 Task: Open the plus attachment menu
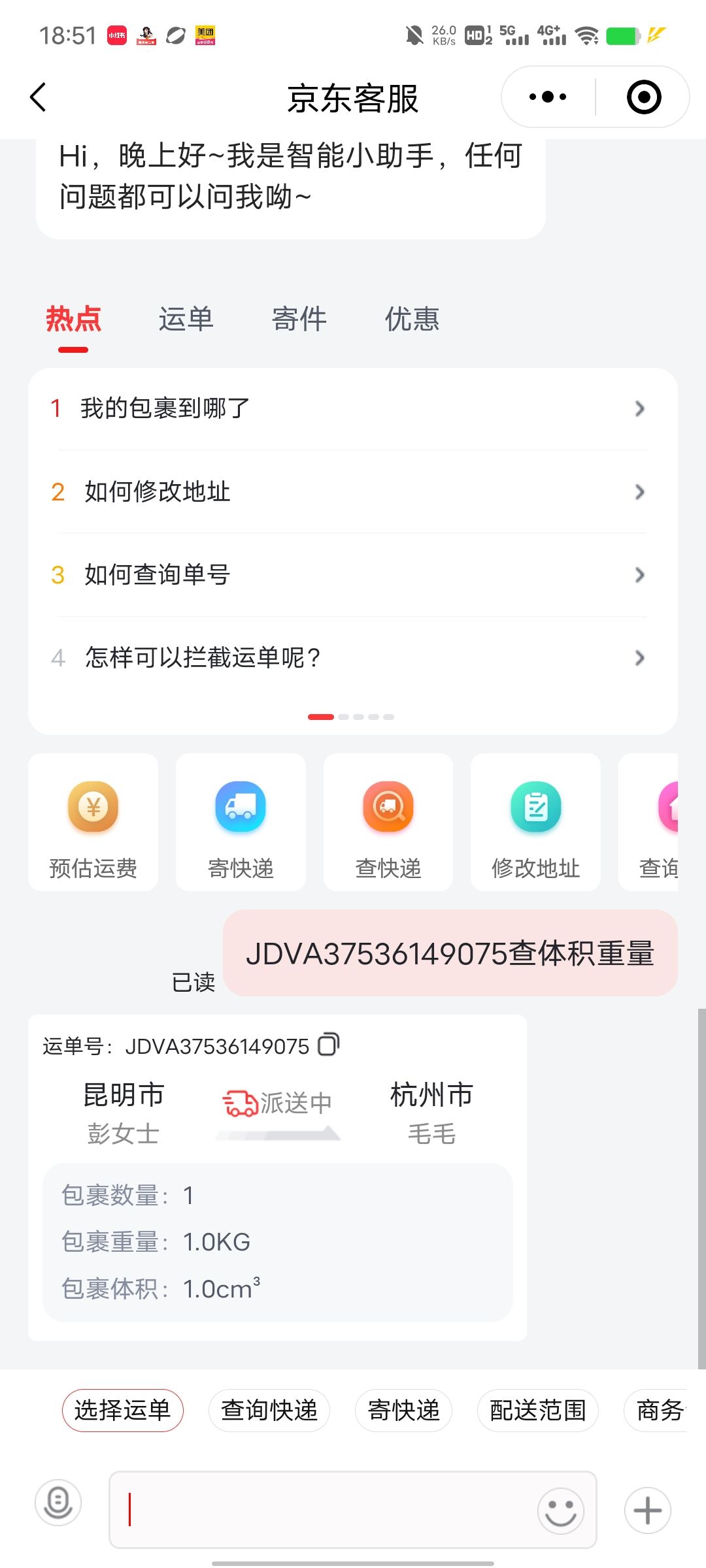[x=647, y=1510]
